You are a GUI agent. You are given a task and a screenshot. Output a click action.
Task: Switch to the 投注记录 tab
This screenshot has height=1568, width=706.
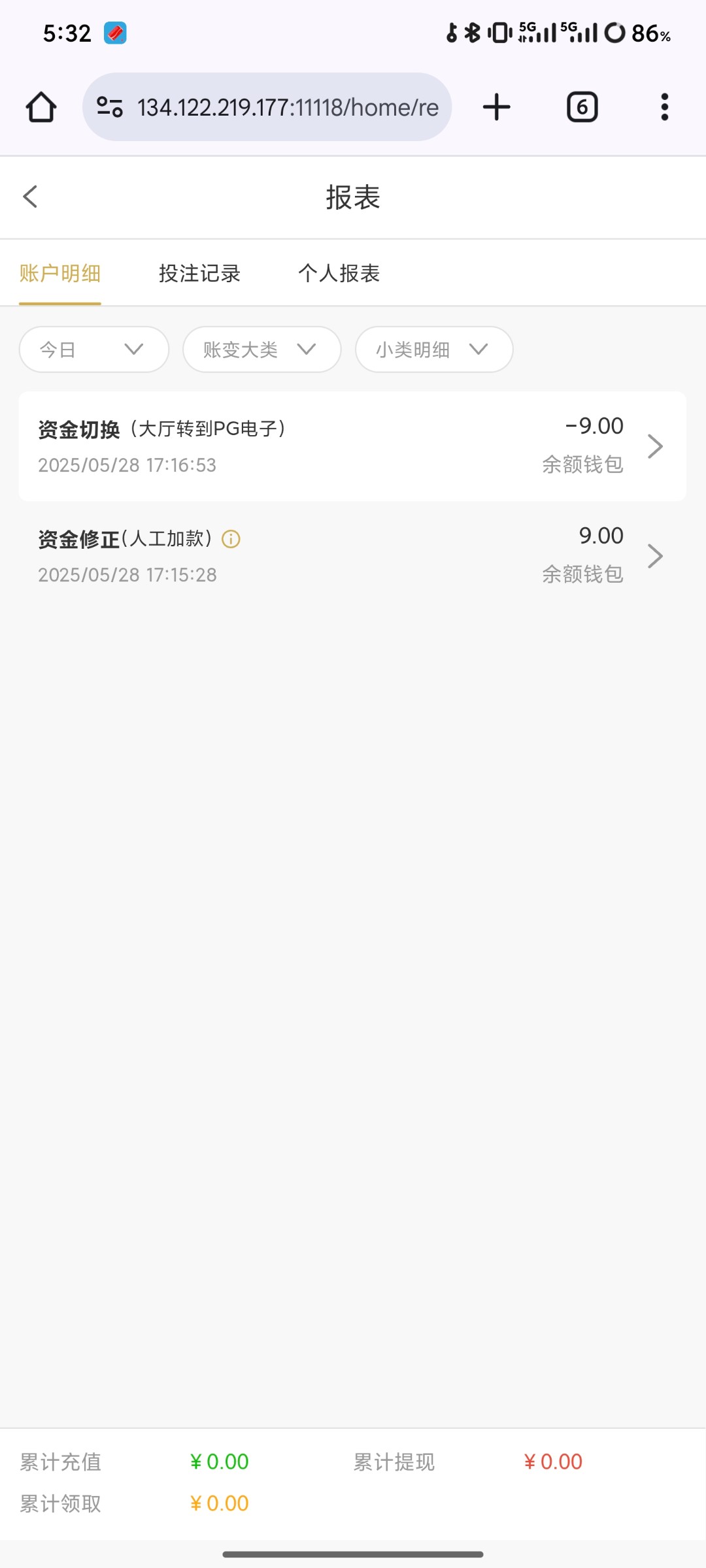pos(199,273)
